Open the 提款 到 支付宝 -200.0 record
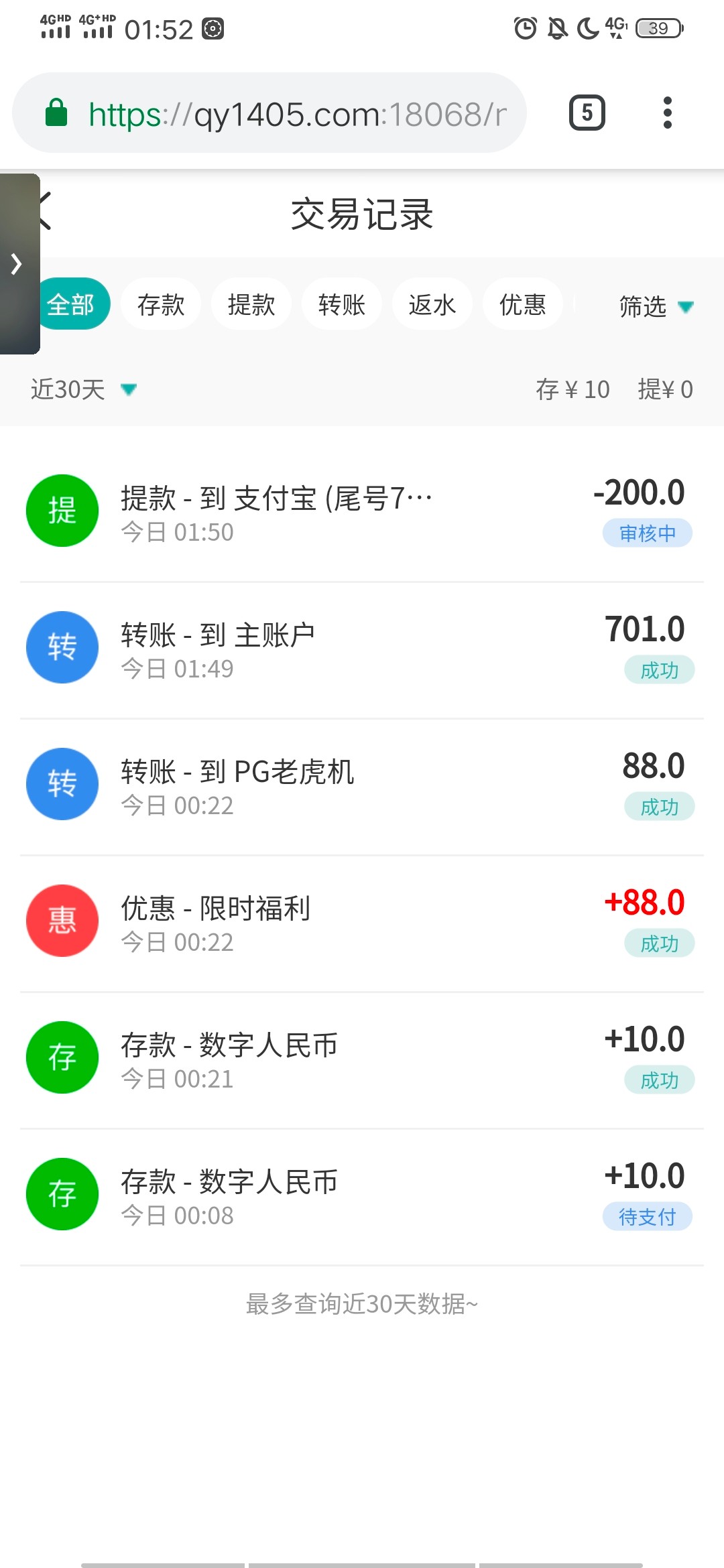 [362, 512]
